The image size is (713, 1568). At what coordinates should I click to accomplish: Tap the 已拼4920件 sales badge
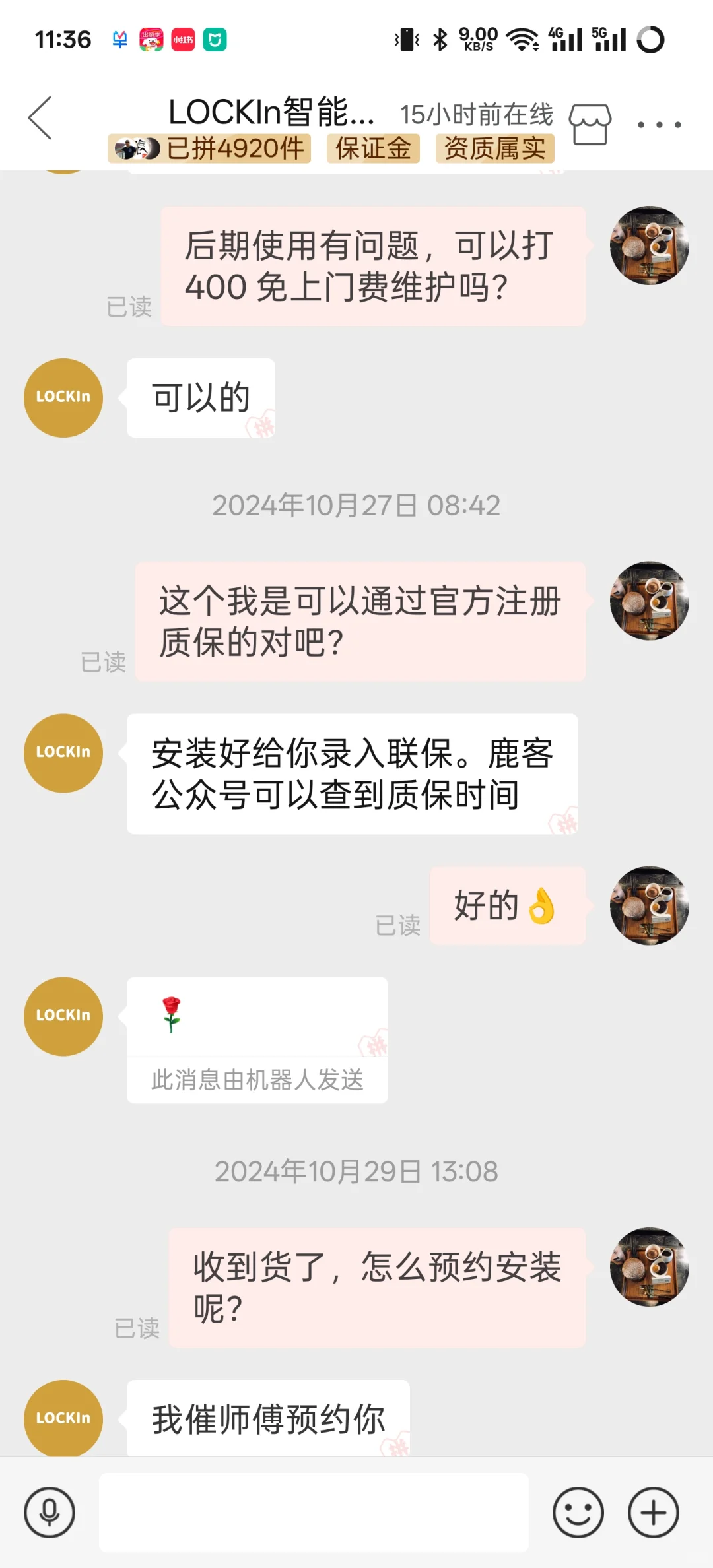tap(210, 148)
